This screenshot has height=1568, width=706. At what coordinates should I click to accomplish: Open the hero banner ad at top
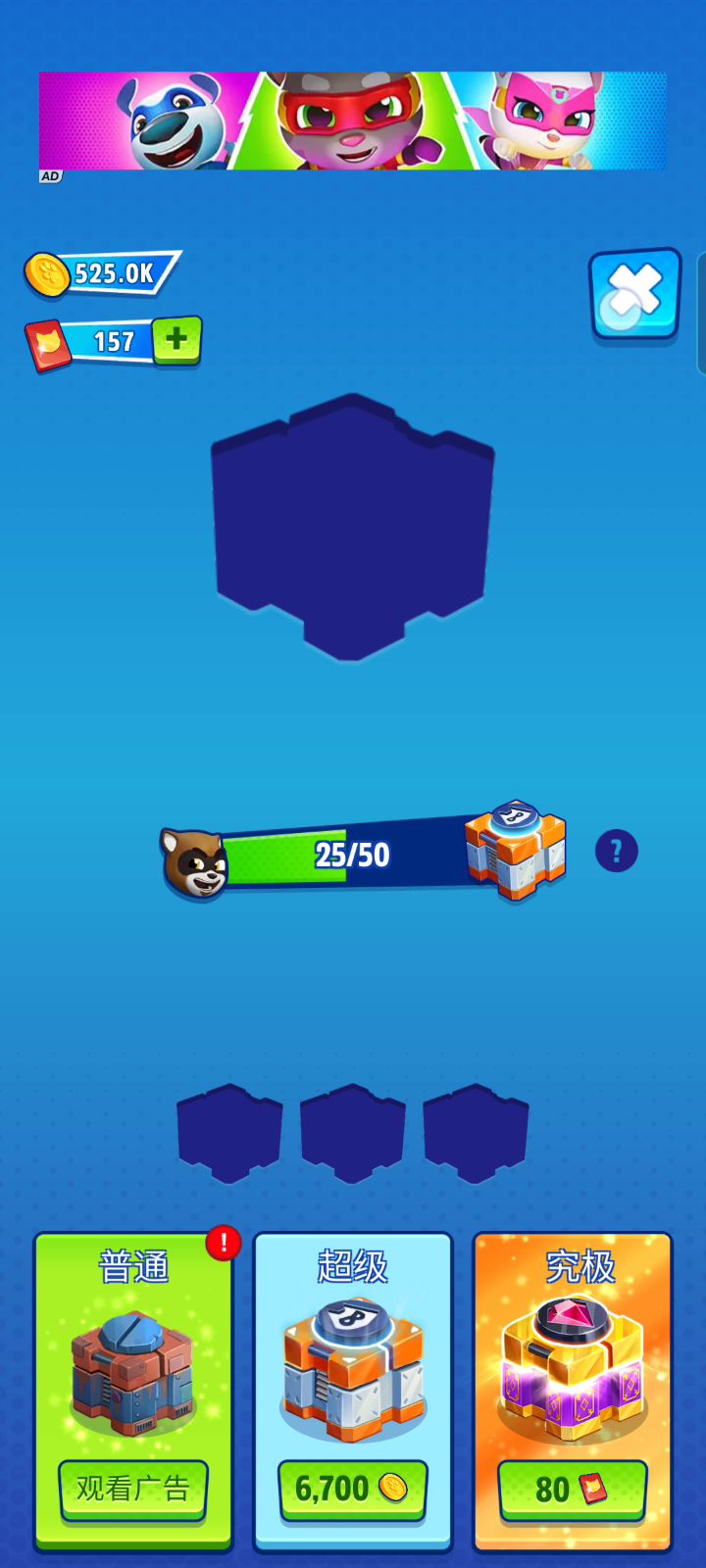pos(353,121)
